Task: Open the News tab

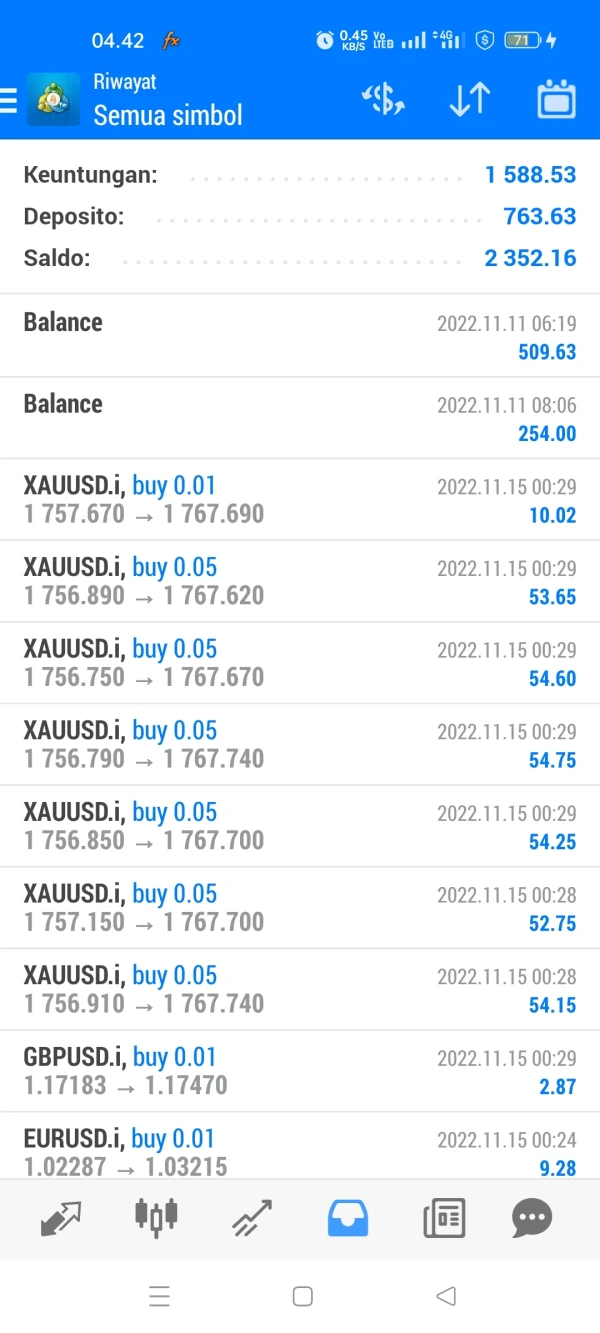Action: tap(443, 1217)
